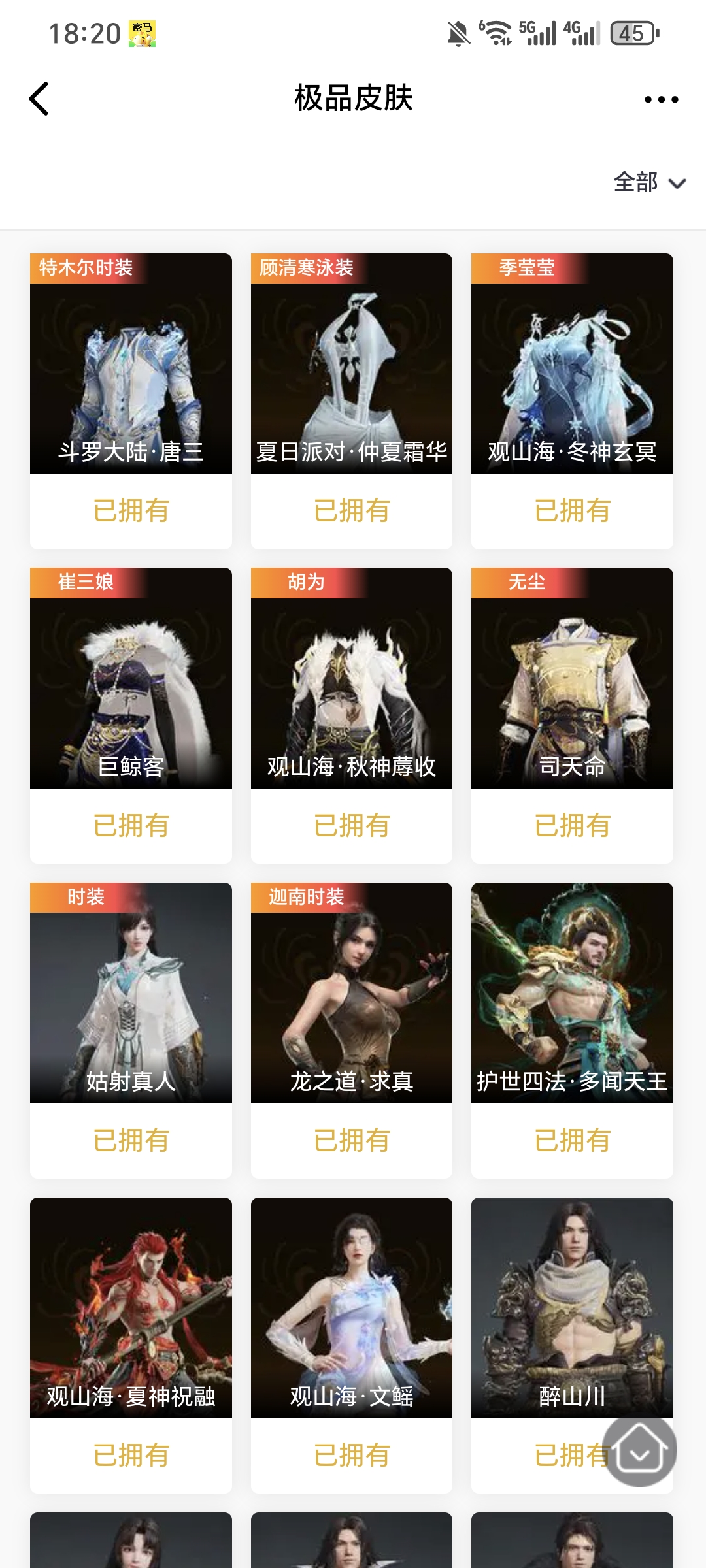Screen dimensions: 706x1568
Task: Open the three-dot overflow menu
Action: click(661, 99)
